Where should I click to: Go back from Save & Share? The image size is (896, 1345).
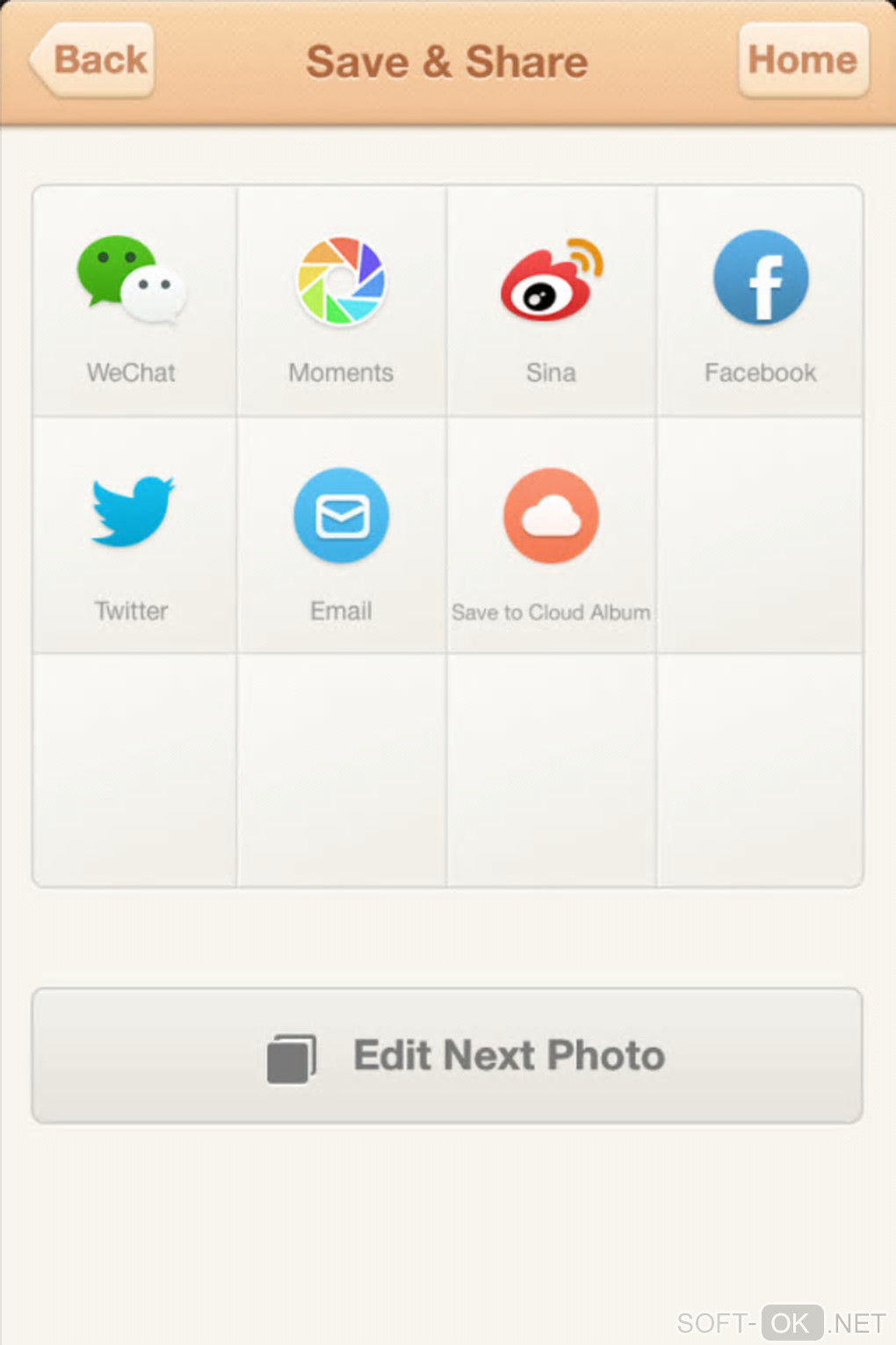(93, 61)
